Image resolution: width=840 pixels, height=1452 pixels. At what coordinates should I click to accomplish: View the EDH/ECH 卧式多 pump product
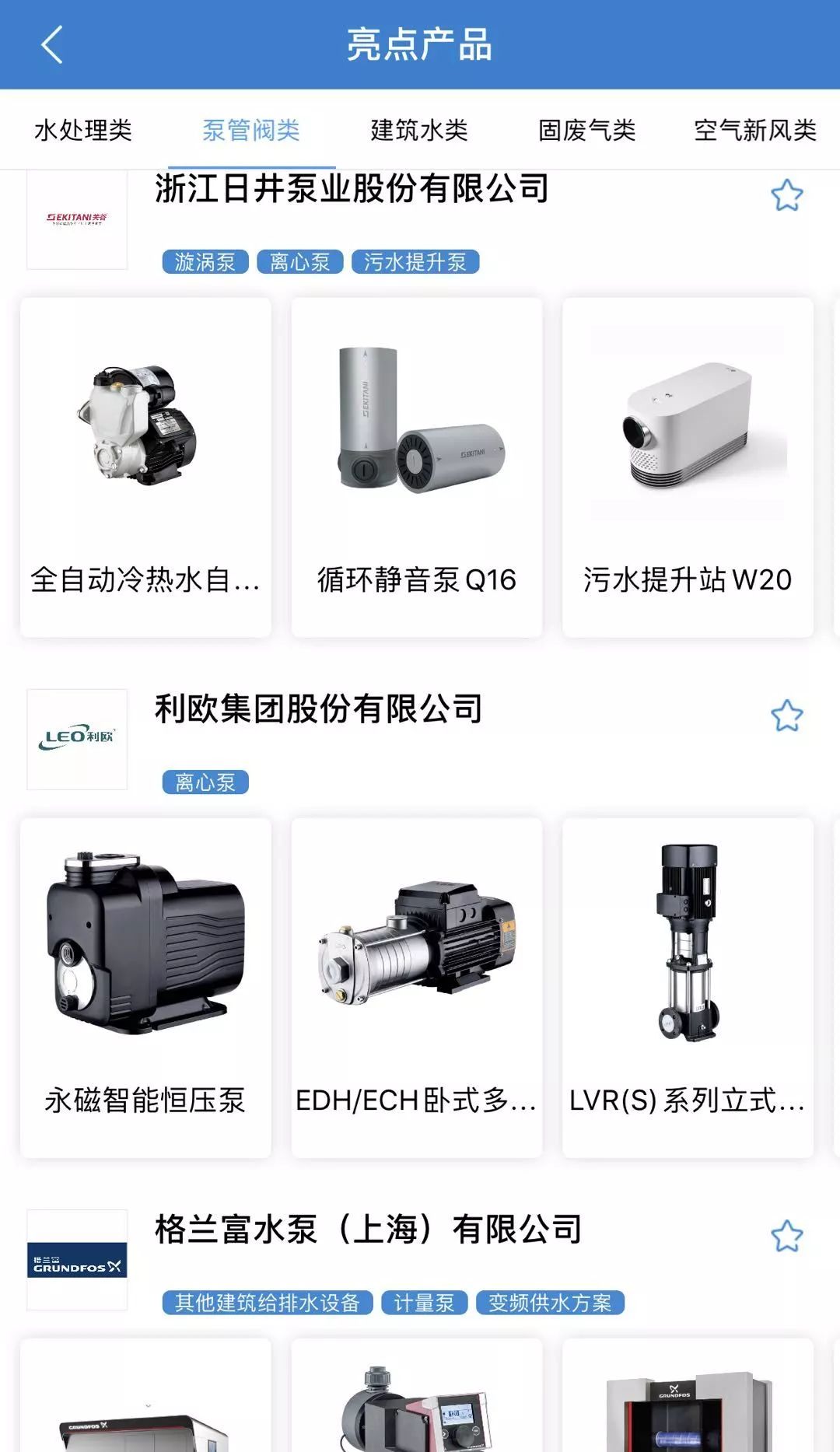tap(417, 988)
